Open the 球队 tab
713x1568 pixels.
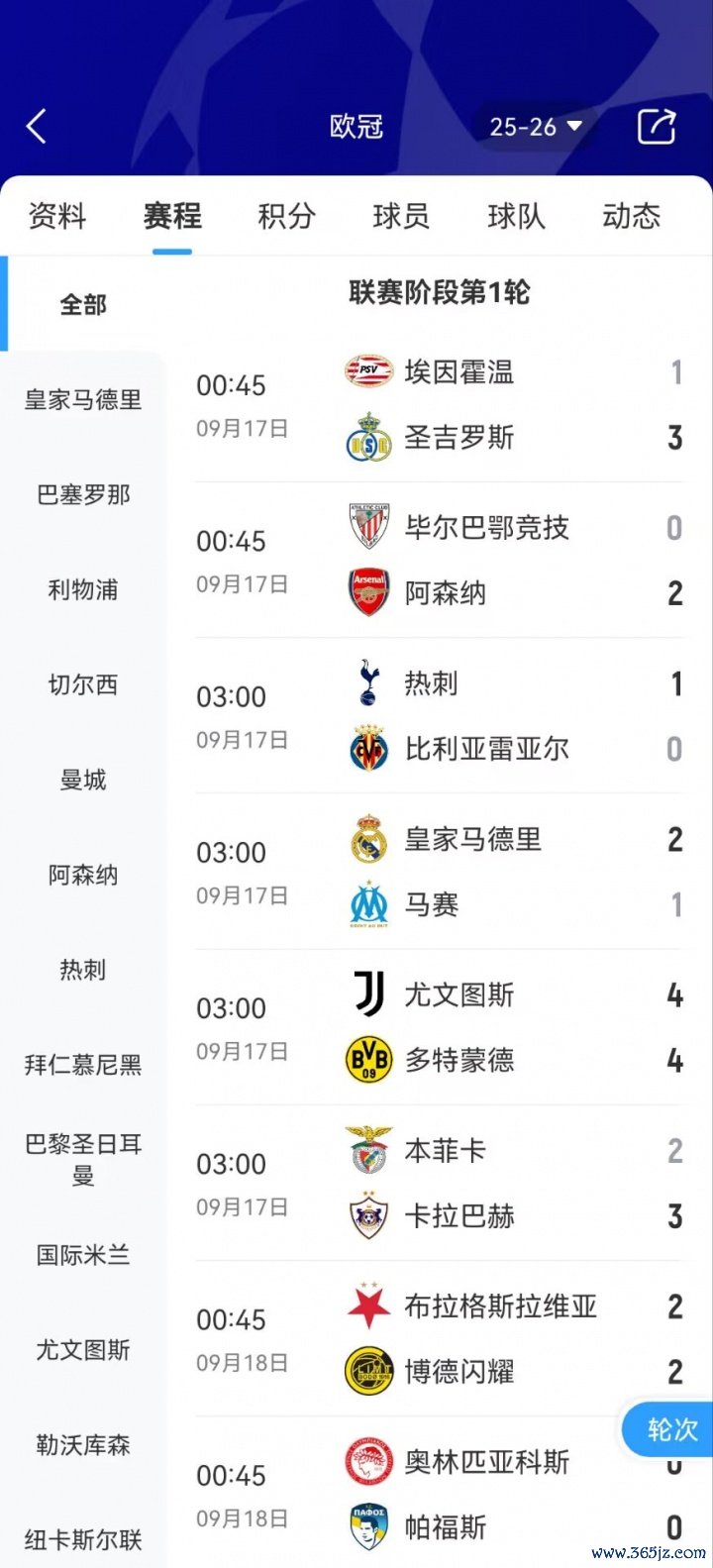pyautogui.click(x=516, y=216)
